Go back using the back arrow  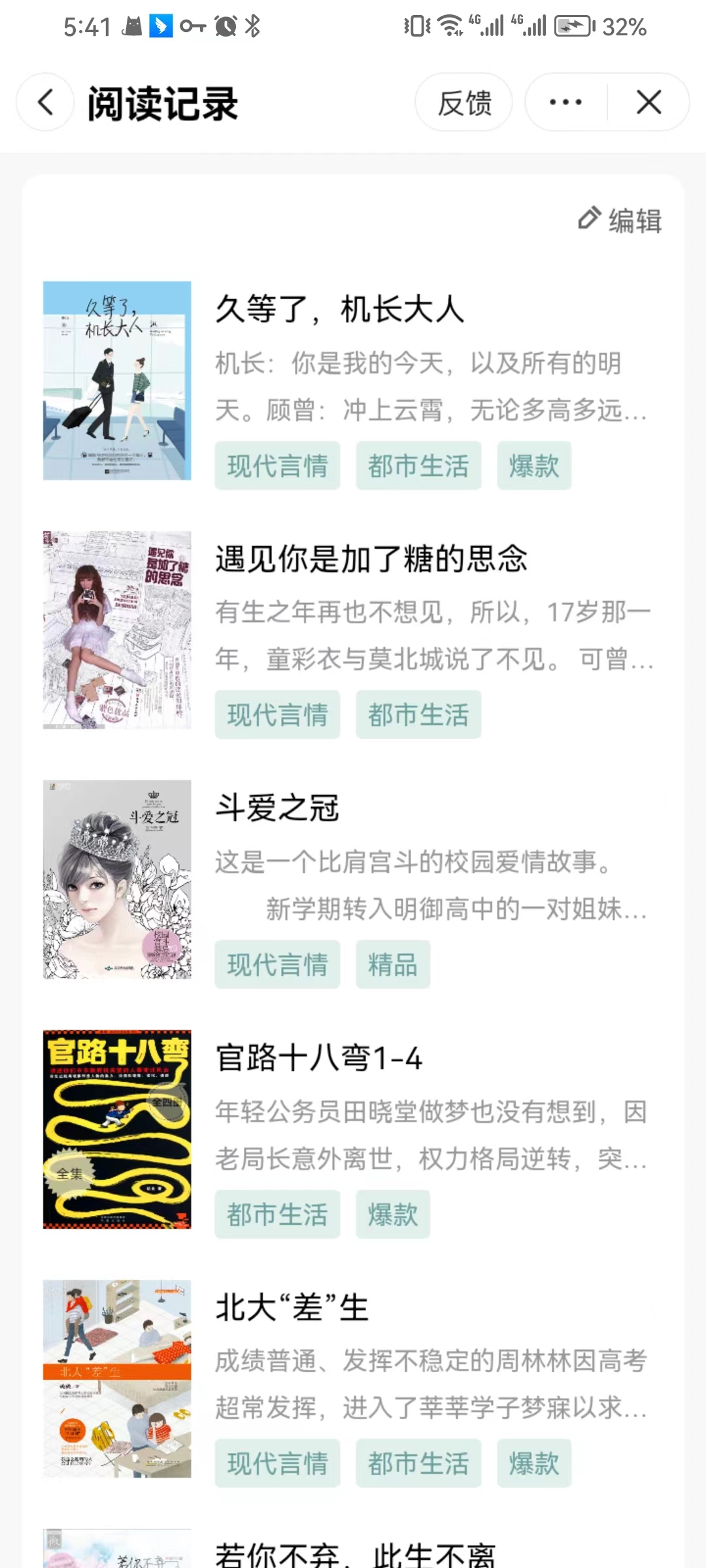(45, 103)
